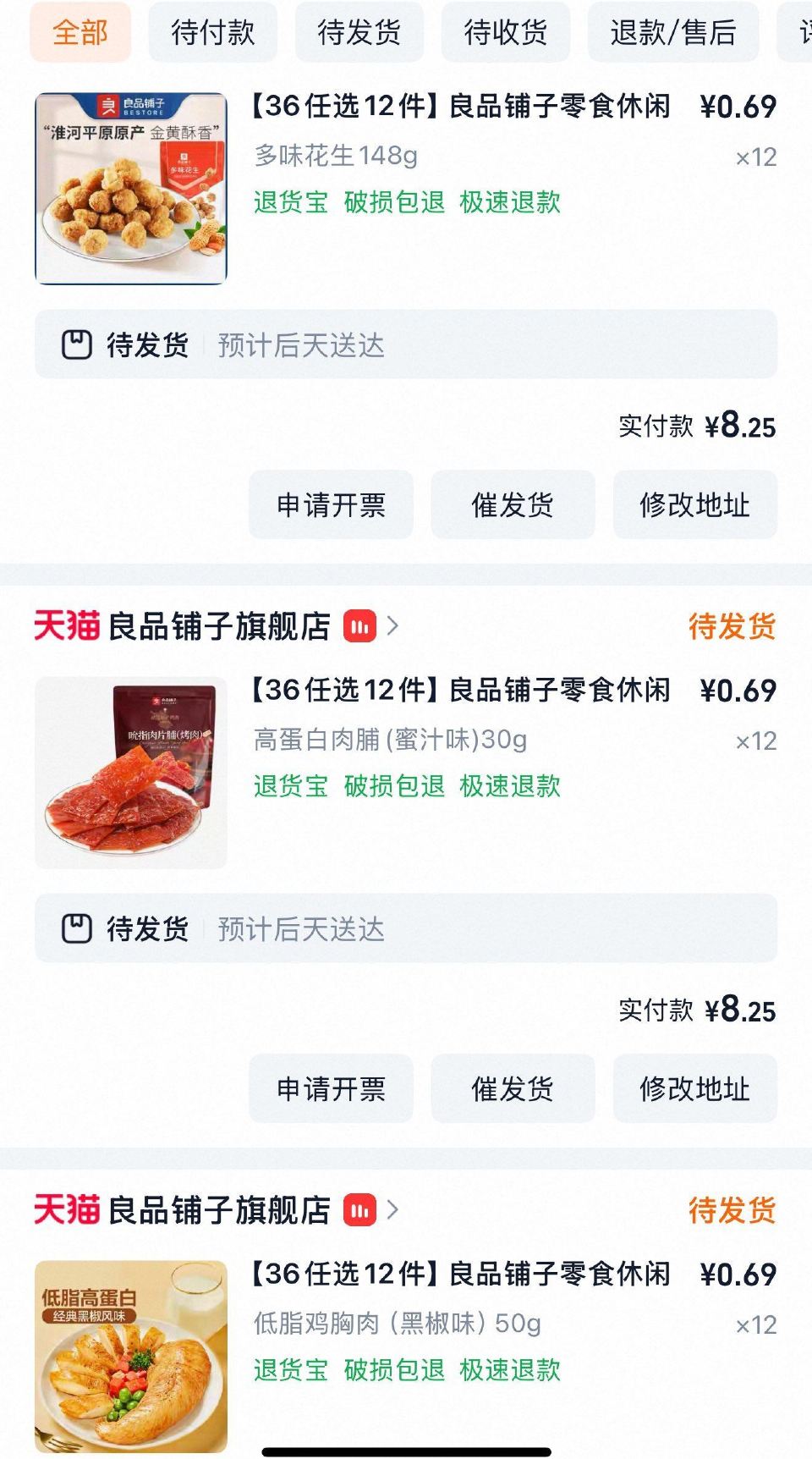The width and height of the screenshot is (812, 1459).
Task: Switch to the 待付款 tab
Action: [x=211, y=32]
